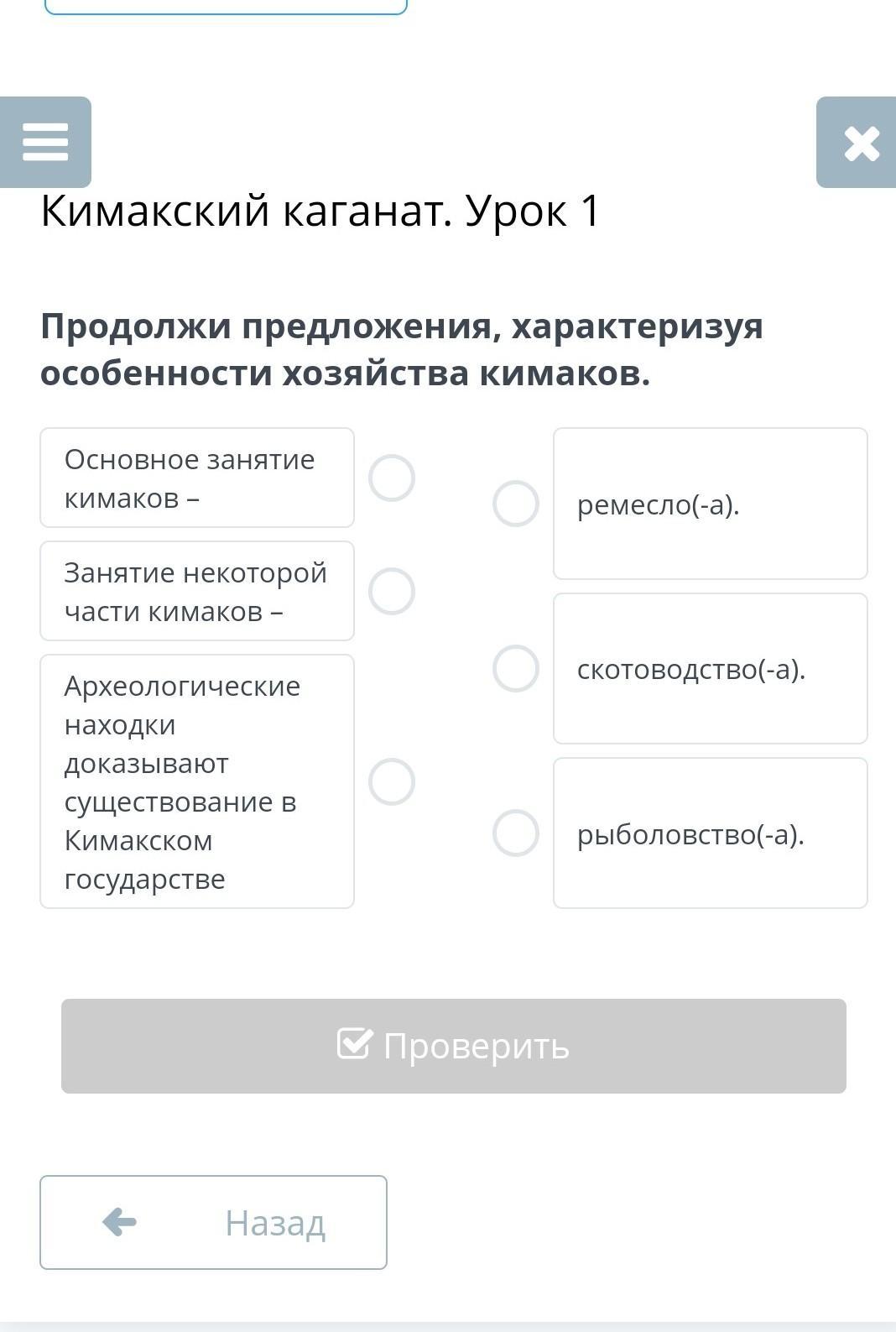The image size is (896, 1332).
Task: Open the hamburger menu
Action: click(x=45, y=142)
